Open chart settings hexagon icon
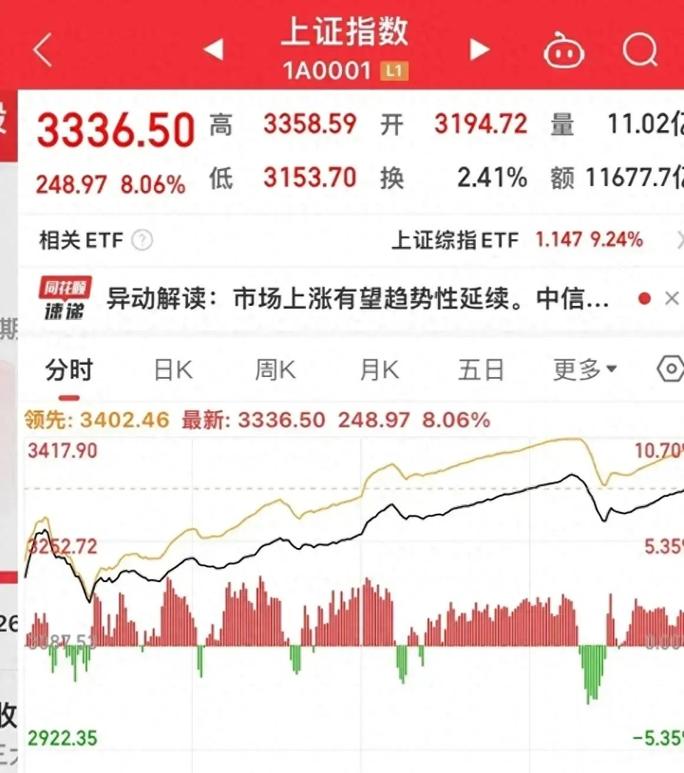 pos(670,369)
